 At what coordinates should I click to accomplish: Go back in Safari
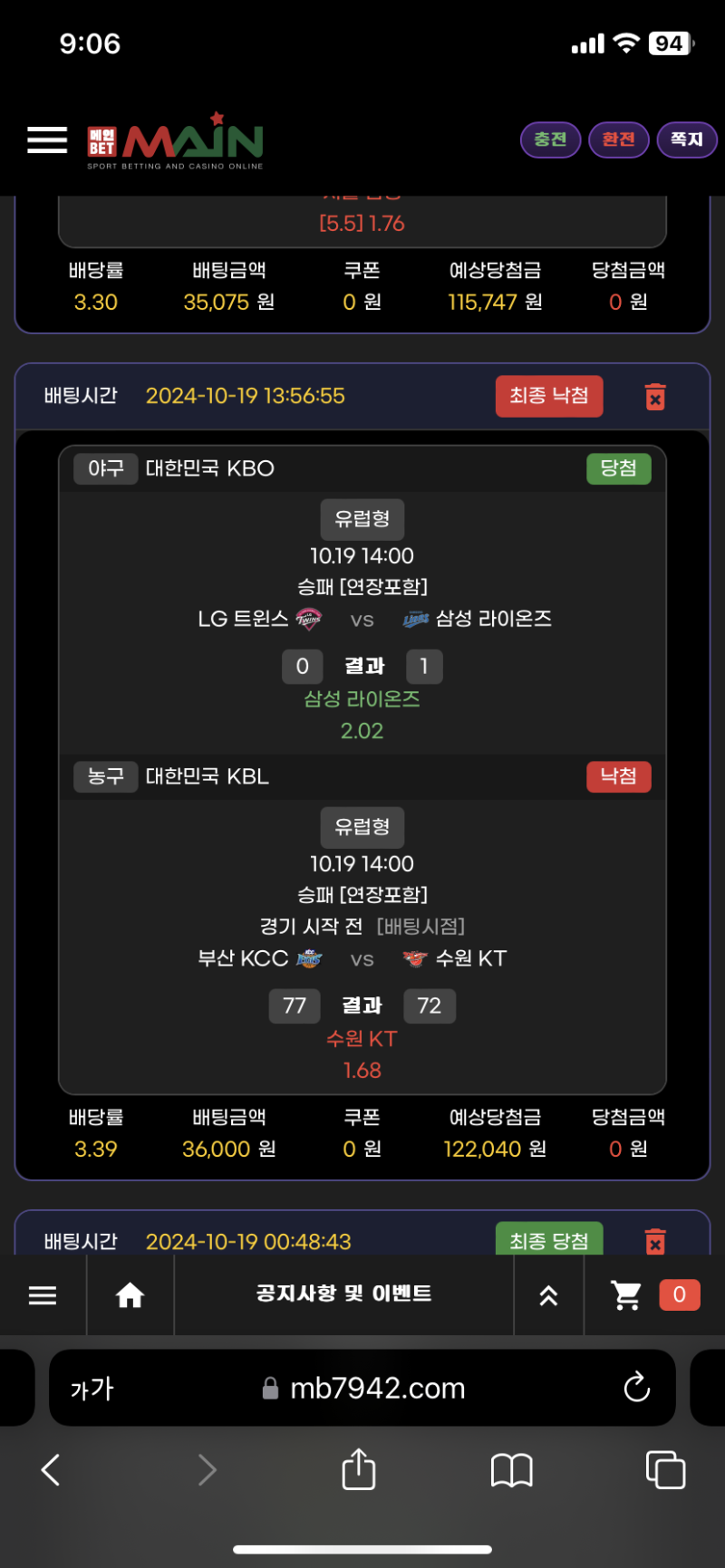click(x=52, y=1469)
